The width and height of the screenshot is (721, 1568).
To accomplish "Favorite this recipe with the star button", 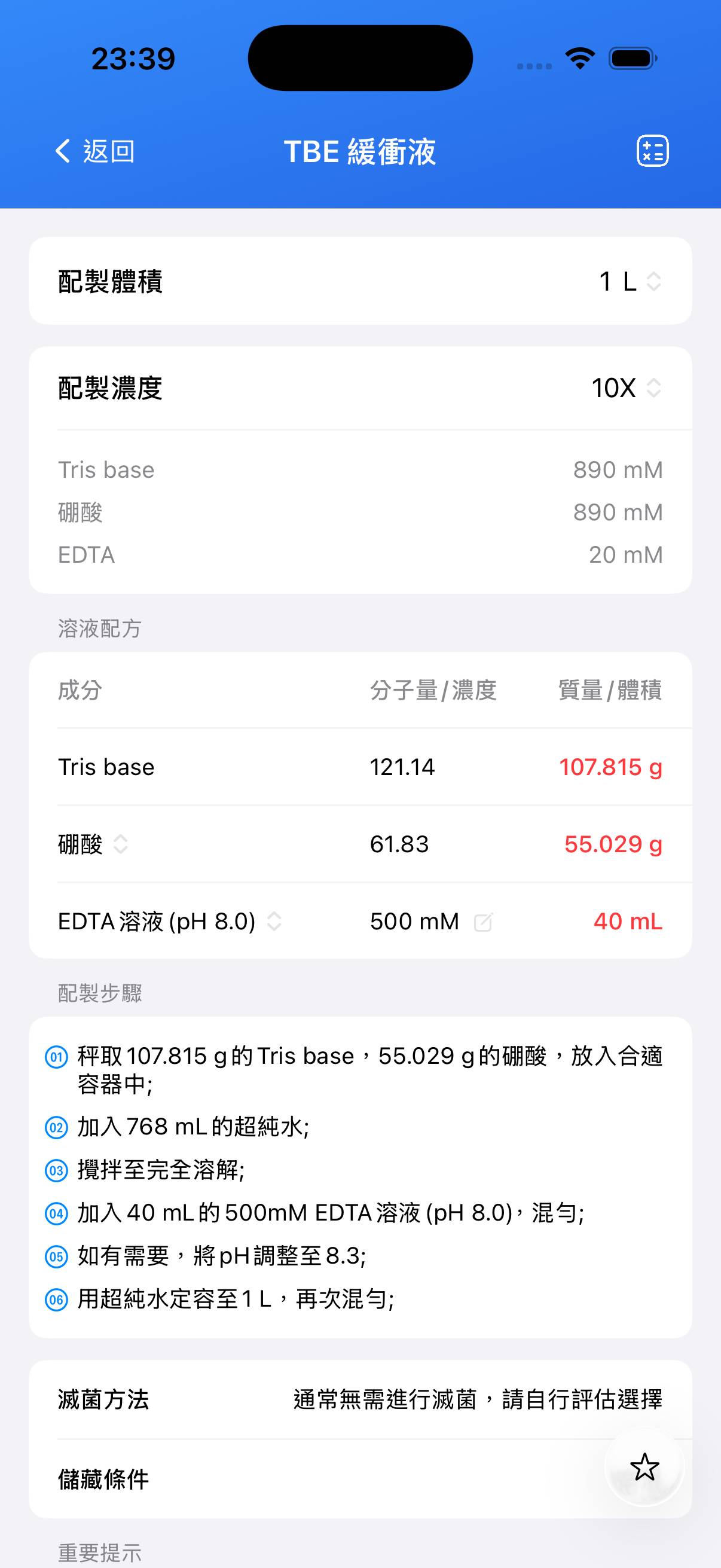I will tap(644, 1468).
